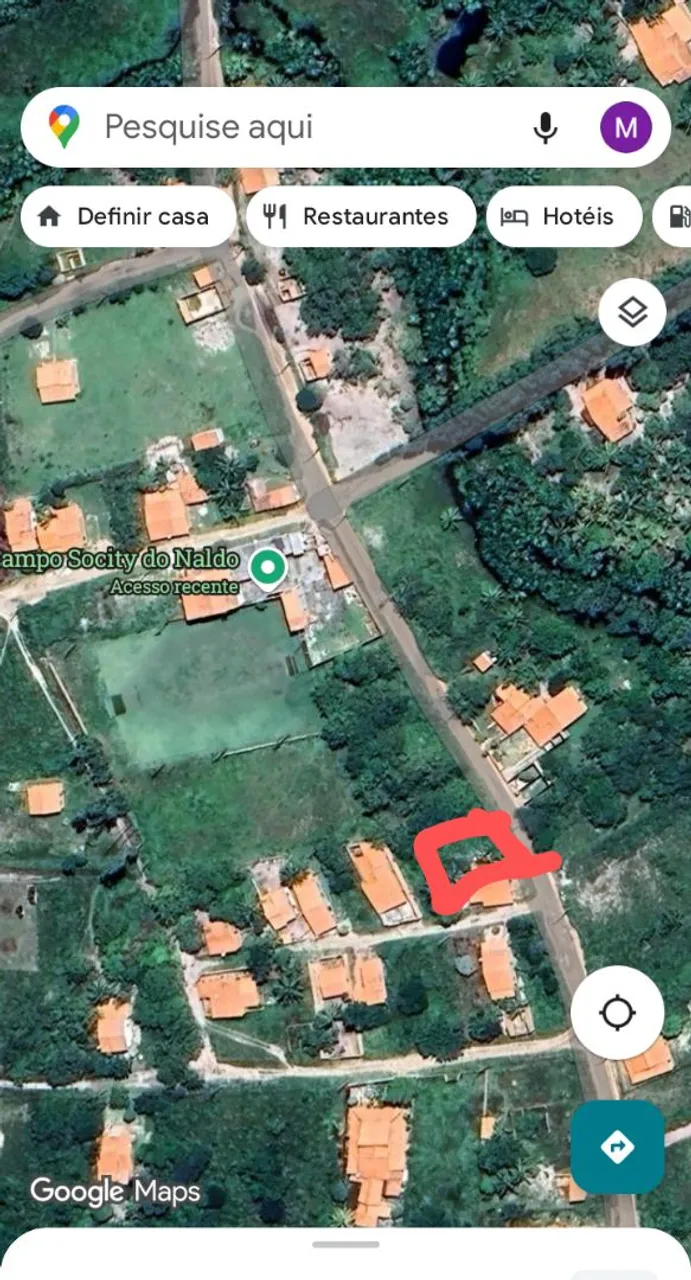Tap the bottom sheet handle
The image size is (691, 1280).
[346, 1244]
